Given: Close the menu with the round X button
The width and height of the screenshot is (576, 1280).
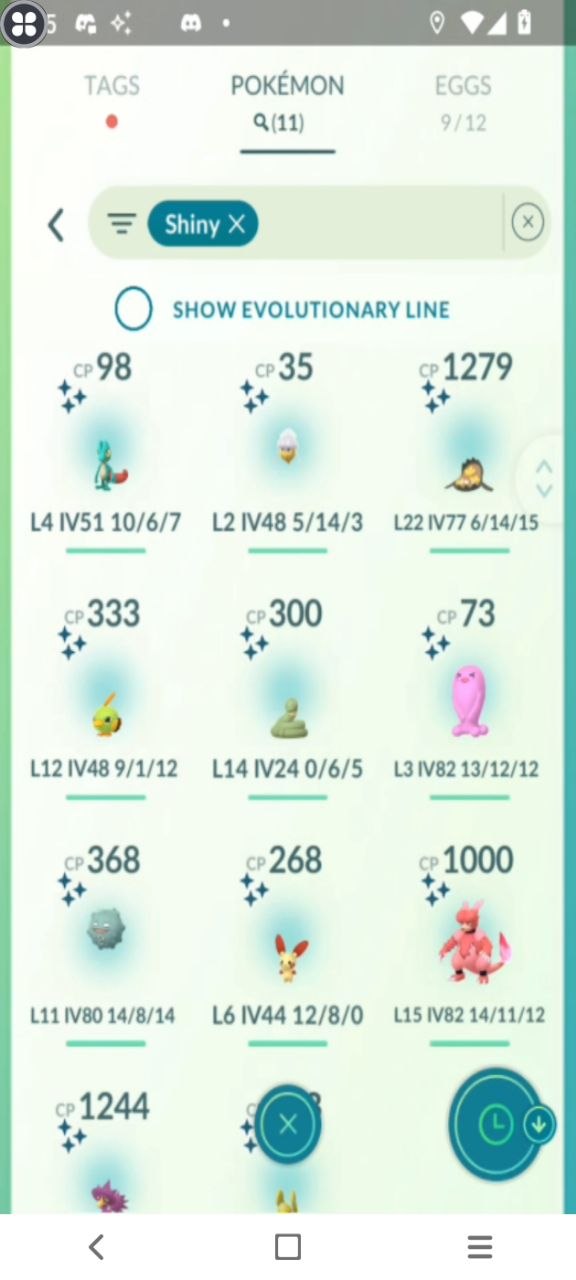Looking at the screenshot, I should (288, 1124).
